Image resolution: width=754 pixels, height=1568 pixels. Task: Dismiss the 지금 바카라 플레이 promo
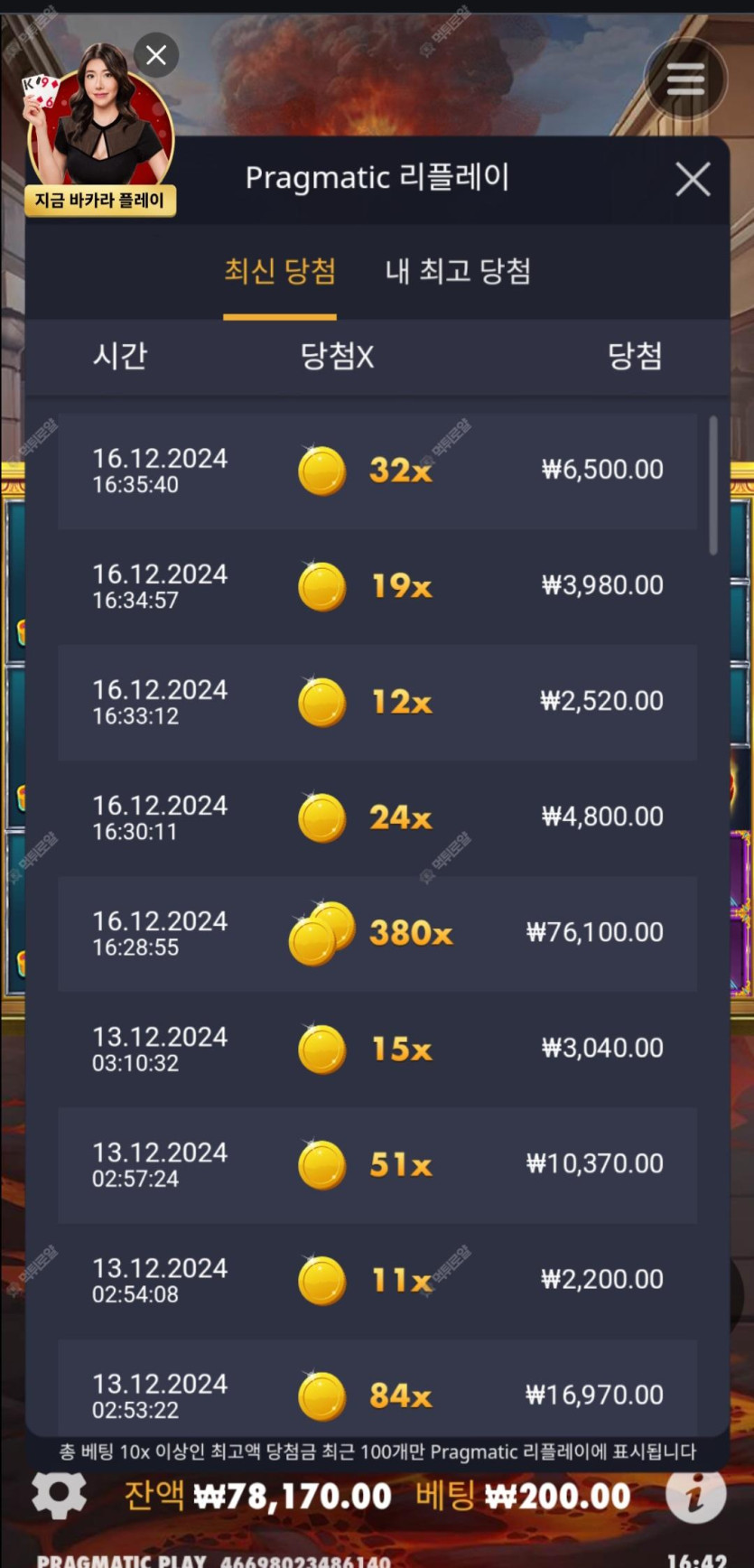click(x=156, y=56)
